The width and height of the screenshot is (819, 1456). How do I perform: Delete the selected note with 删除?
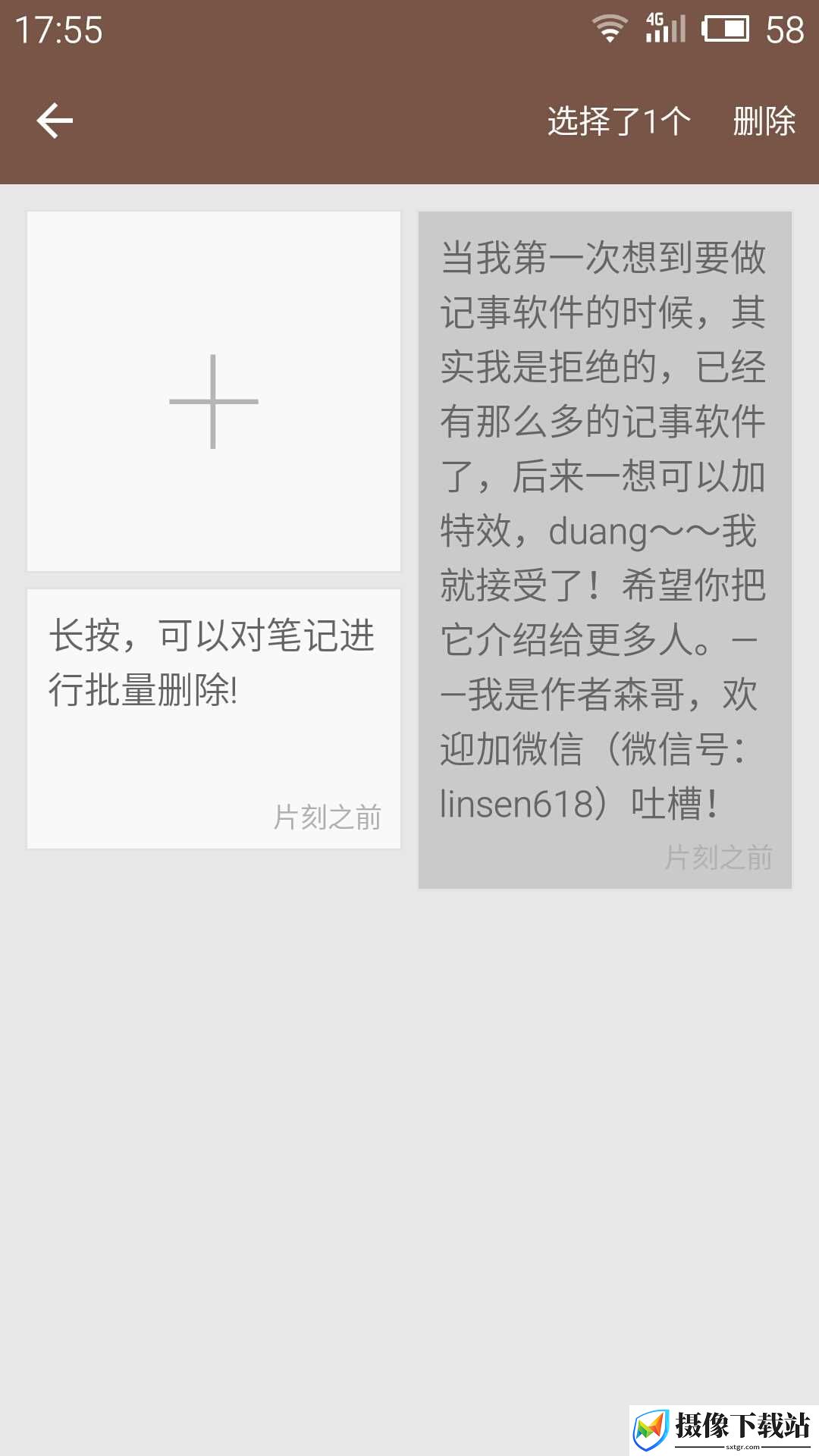(x=764, y=121)
